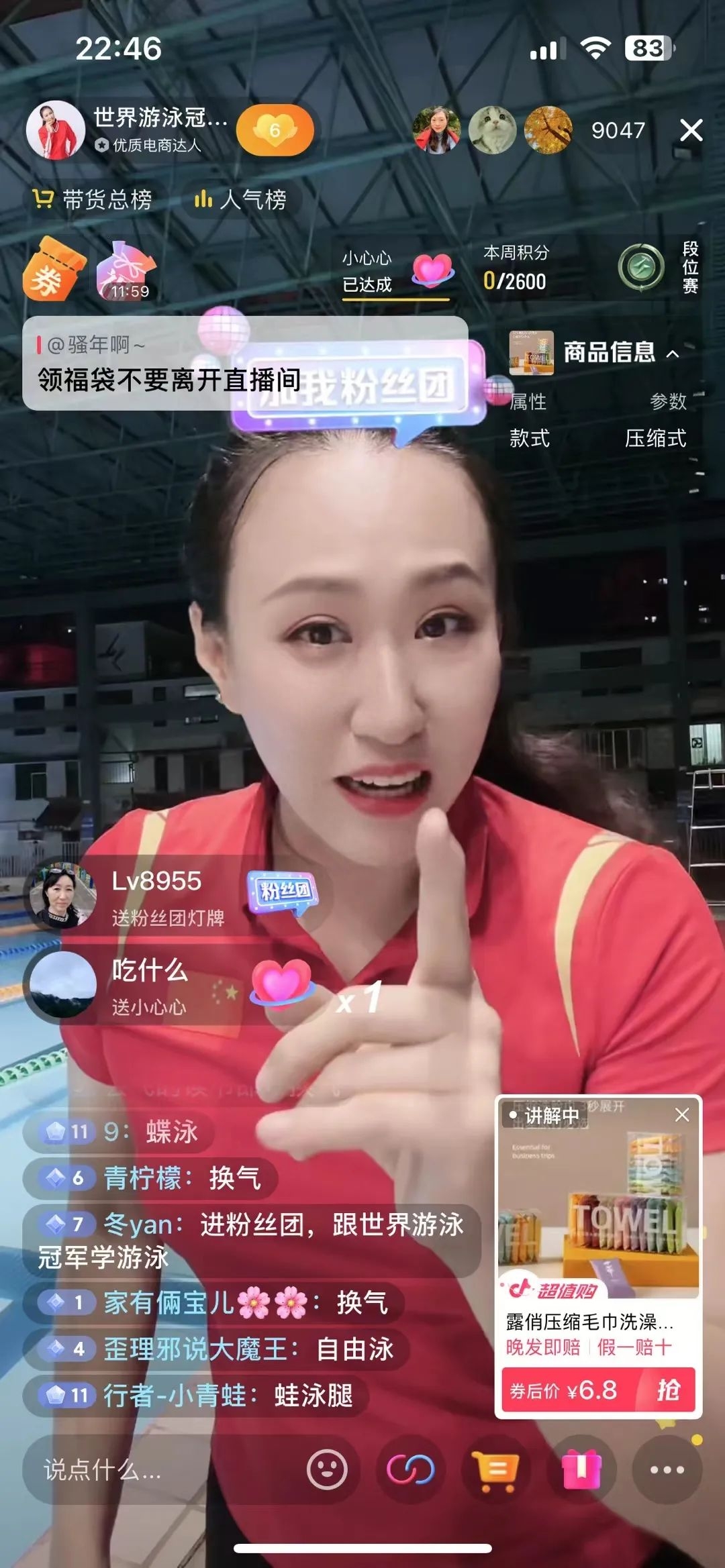The width and height of the screenshot is (725, 1568).
Task: Open the interactive link icon
Action: [411, 1470]
